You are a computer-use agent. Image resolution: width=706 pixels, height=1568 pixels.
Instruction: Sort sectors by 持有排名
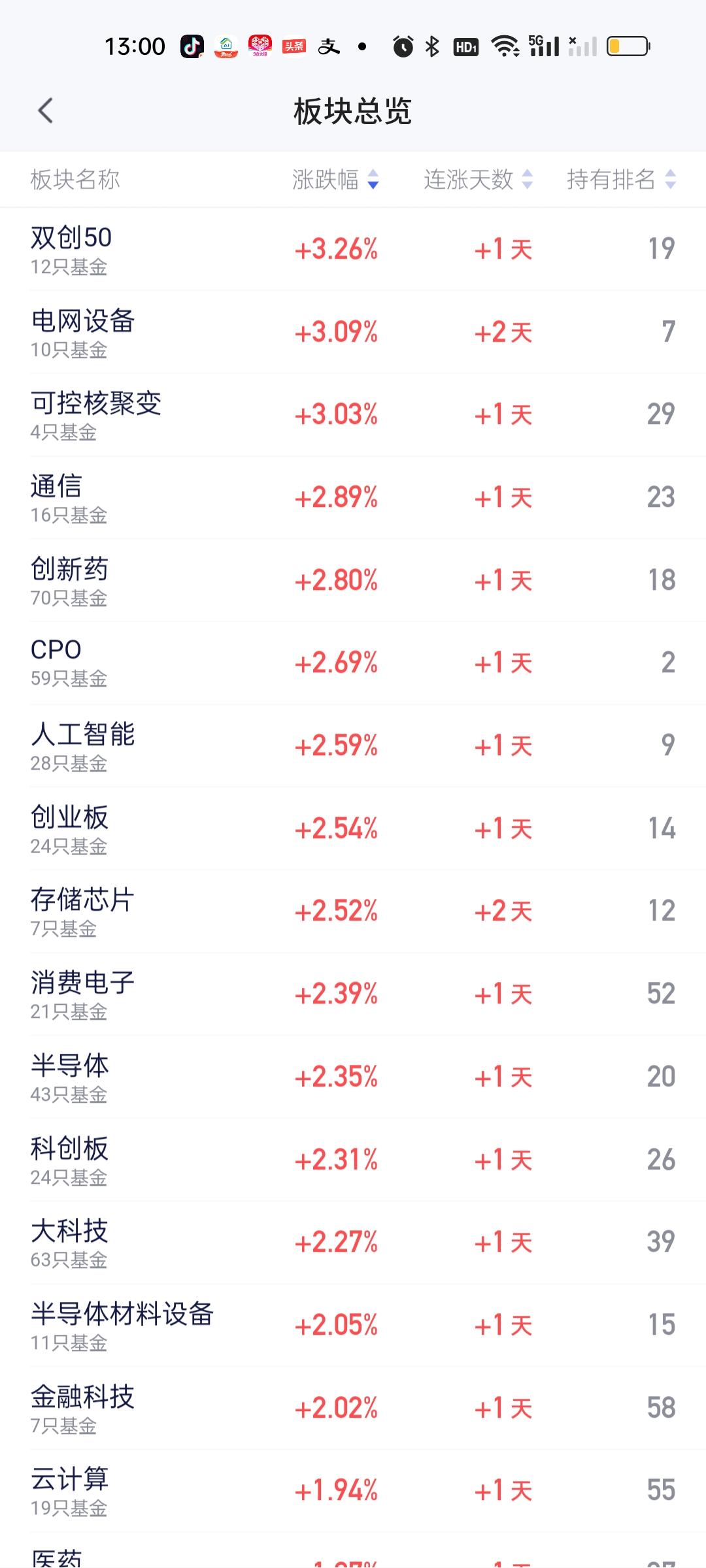[x=620, y=179]
